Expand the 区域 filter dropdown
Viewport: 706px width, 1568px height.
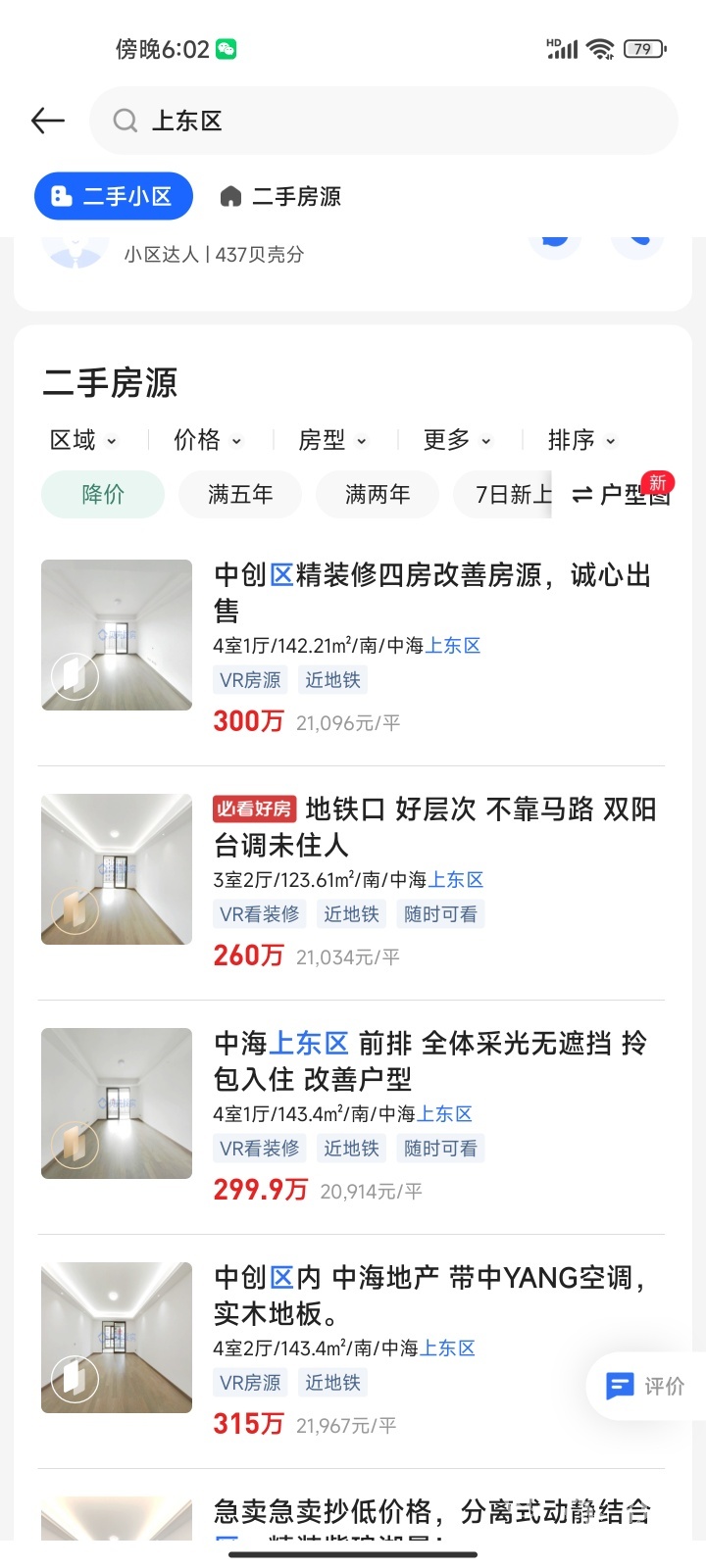[x=83, y=440]
